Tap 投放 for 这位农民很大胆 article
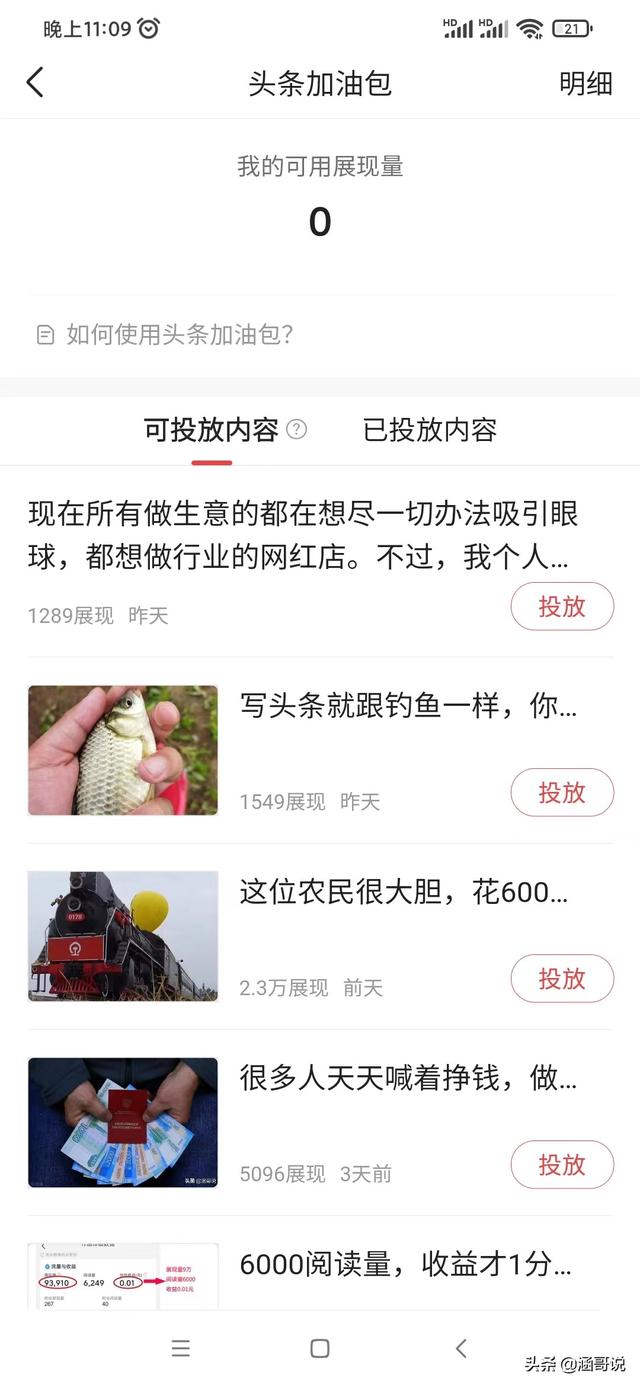This screenshot has height=1387, width=640. 562,978
